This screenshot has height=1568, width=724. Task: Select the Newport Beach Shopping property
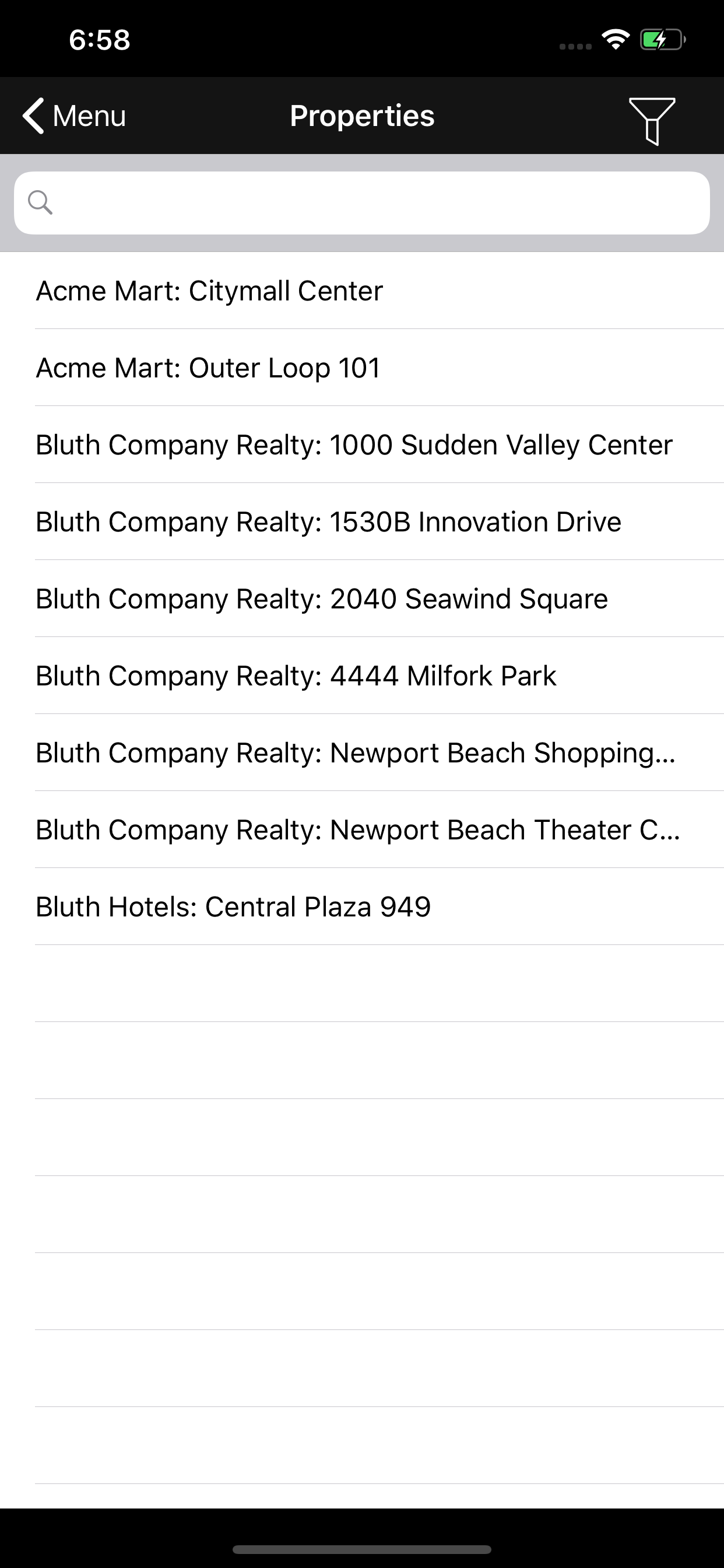(362, 753)
